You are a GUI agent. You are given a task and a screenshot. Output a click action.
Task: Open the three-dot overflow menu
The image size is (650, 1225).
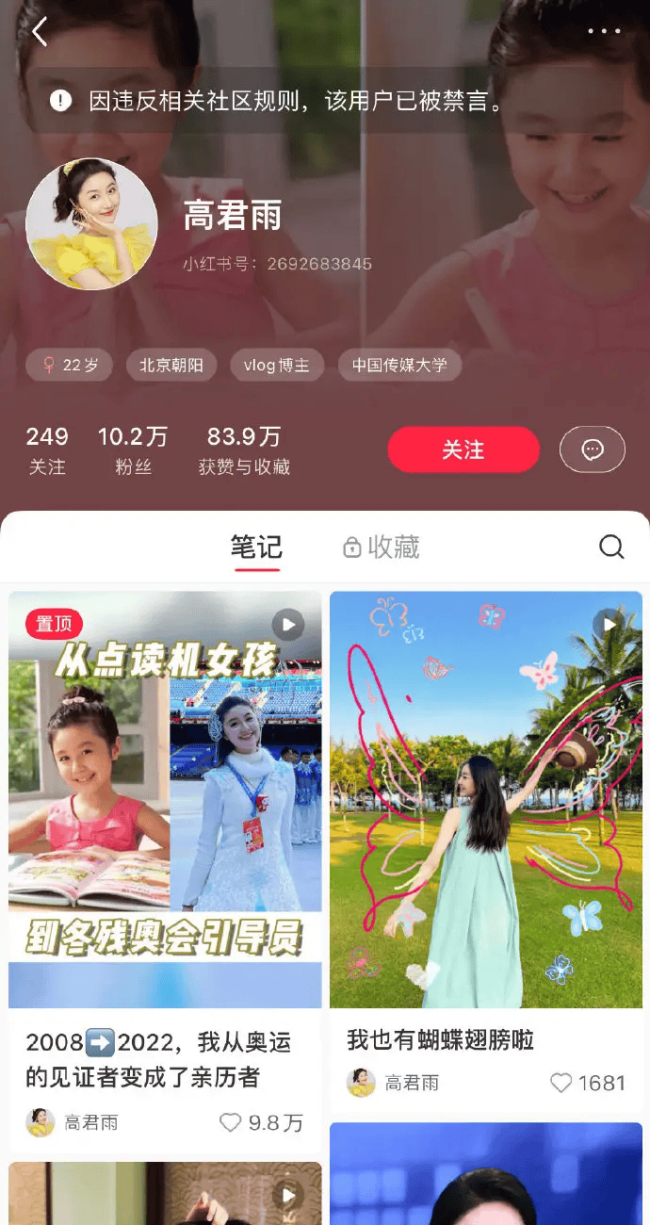coord(604,32)
